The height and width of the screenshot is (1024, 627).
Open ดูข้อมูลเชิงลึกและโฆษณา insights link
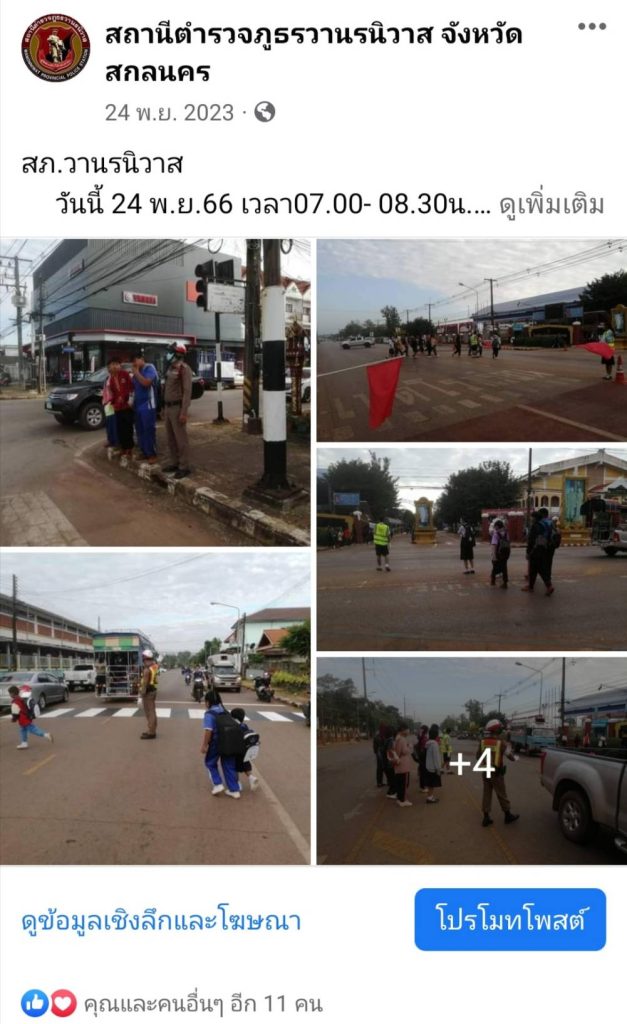pyautogui.click(x=161, y=920)
